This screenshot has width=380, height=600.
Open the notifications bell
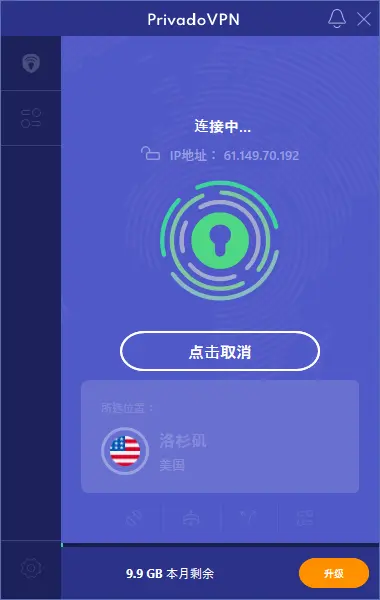click(337, 18)
